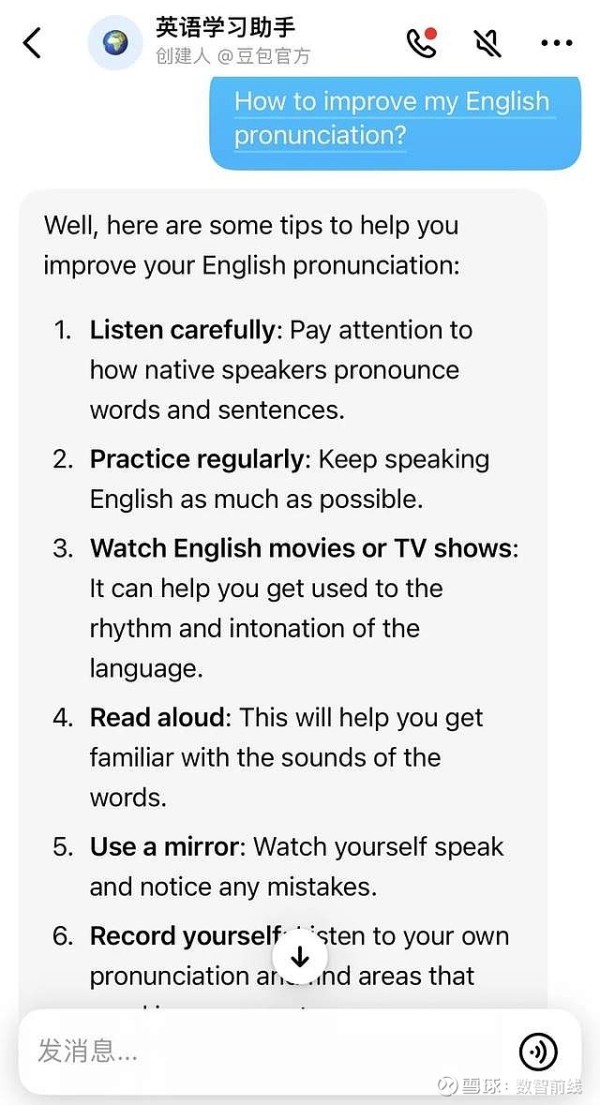
Task: Start a voice call with the assistant
Action: pos(422,43)
